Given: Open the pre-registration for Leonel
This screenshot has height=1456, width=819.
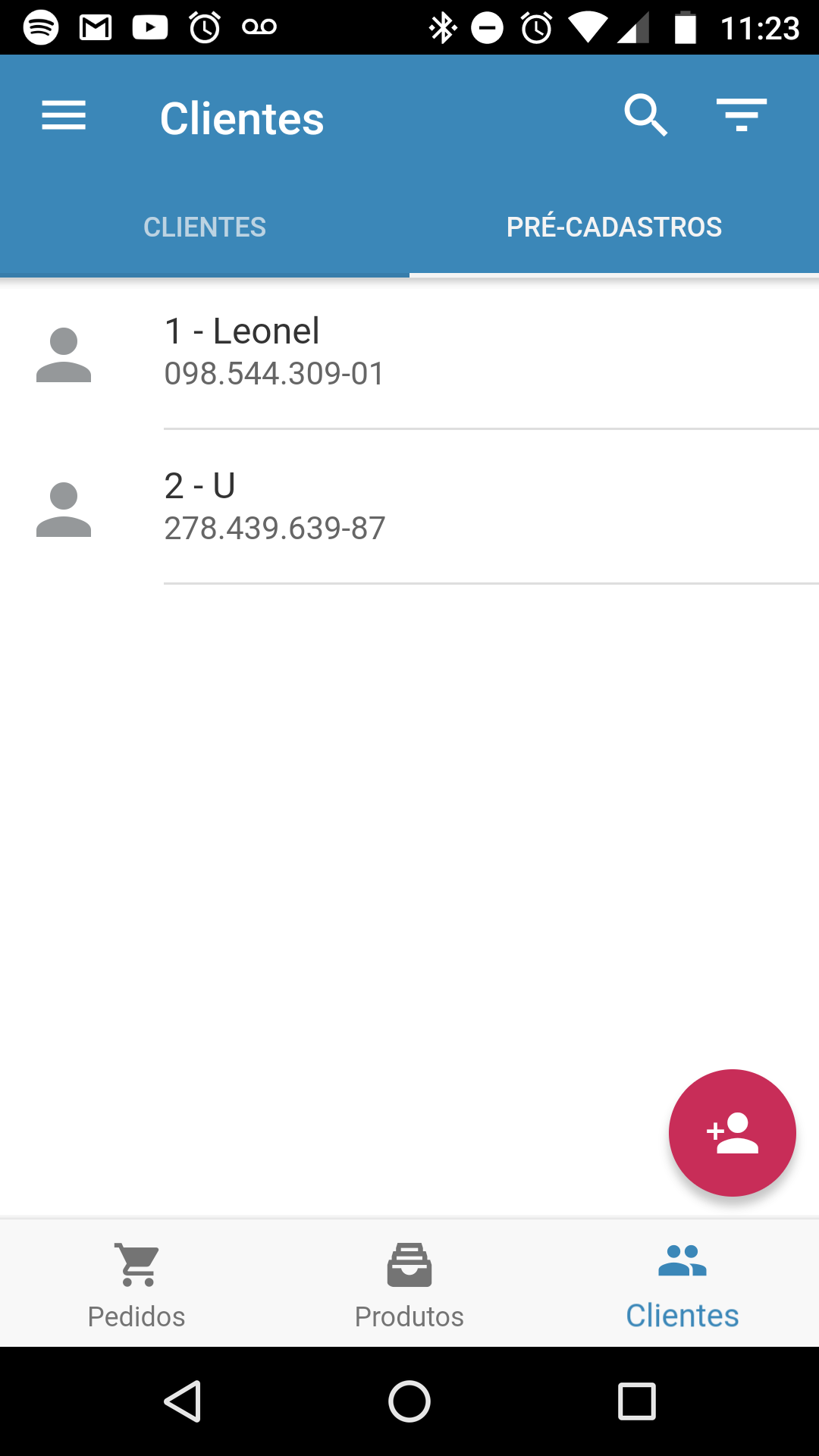Looking at the screenshot, I should [x=409, y=353].
